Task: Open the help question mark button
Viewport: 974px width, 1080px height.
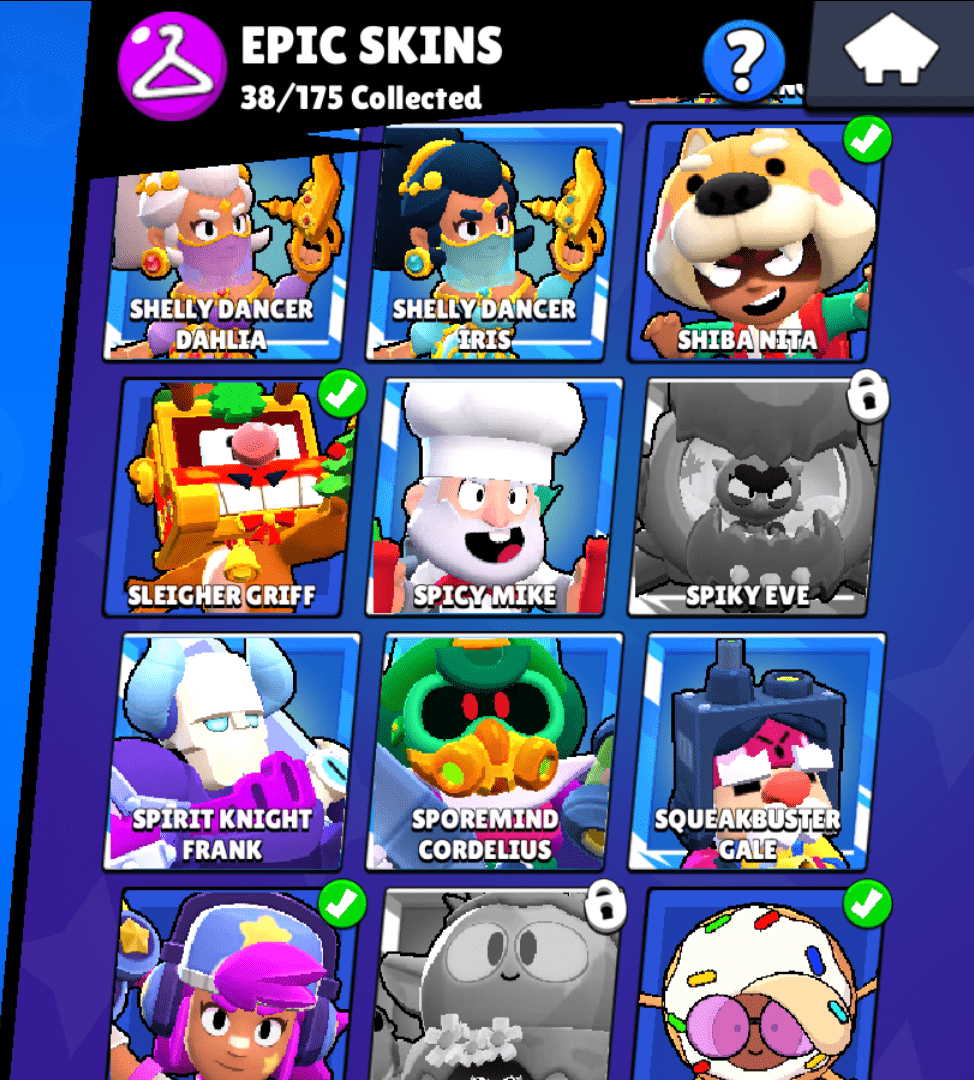Action: (742, 62)
